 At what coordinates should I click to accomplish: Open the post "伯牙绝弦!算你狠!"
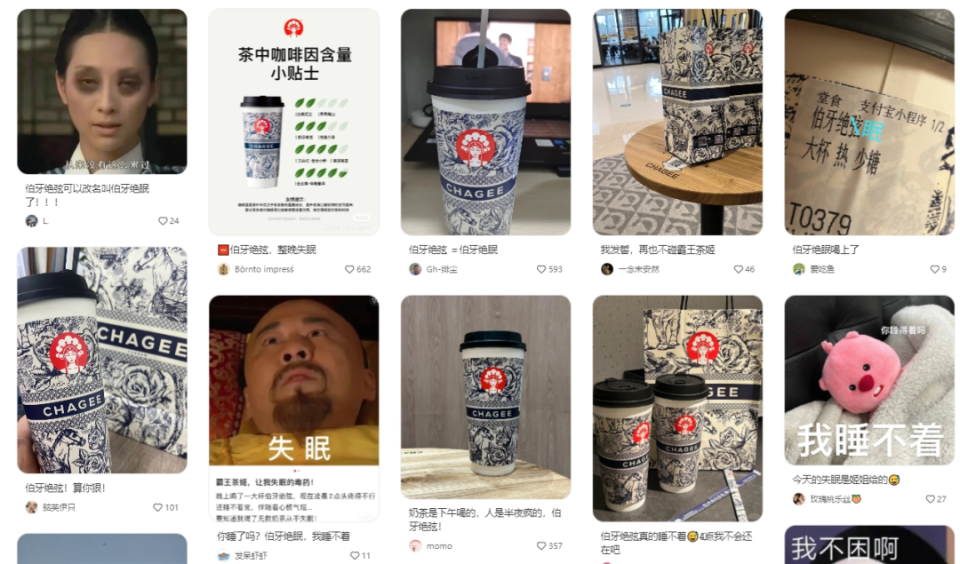101,360
